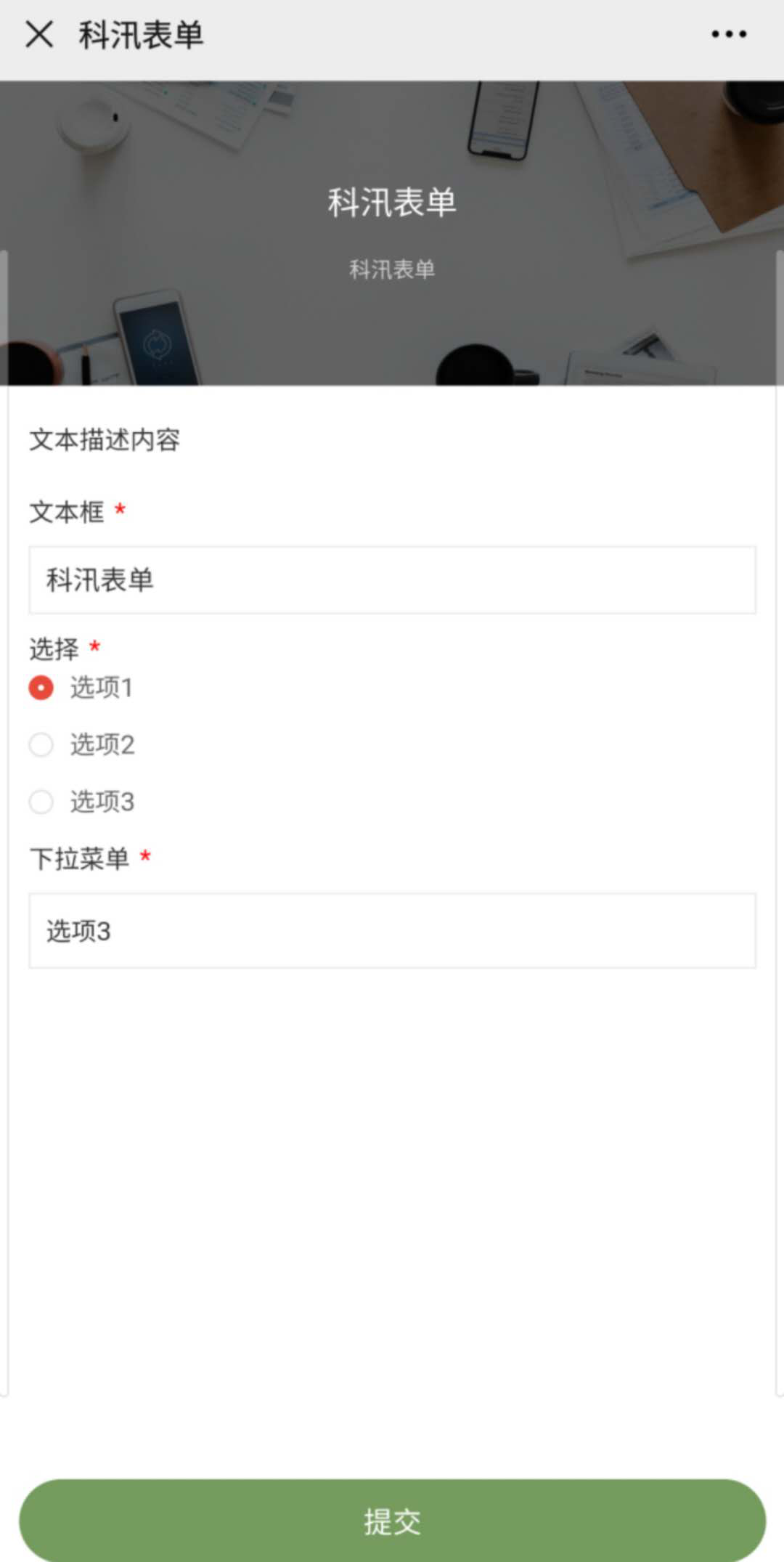784x1562 pixels.
Task: Tap the red asterisk beside 选择
Action: point(94,644)
